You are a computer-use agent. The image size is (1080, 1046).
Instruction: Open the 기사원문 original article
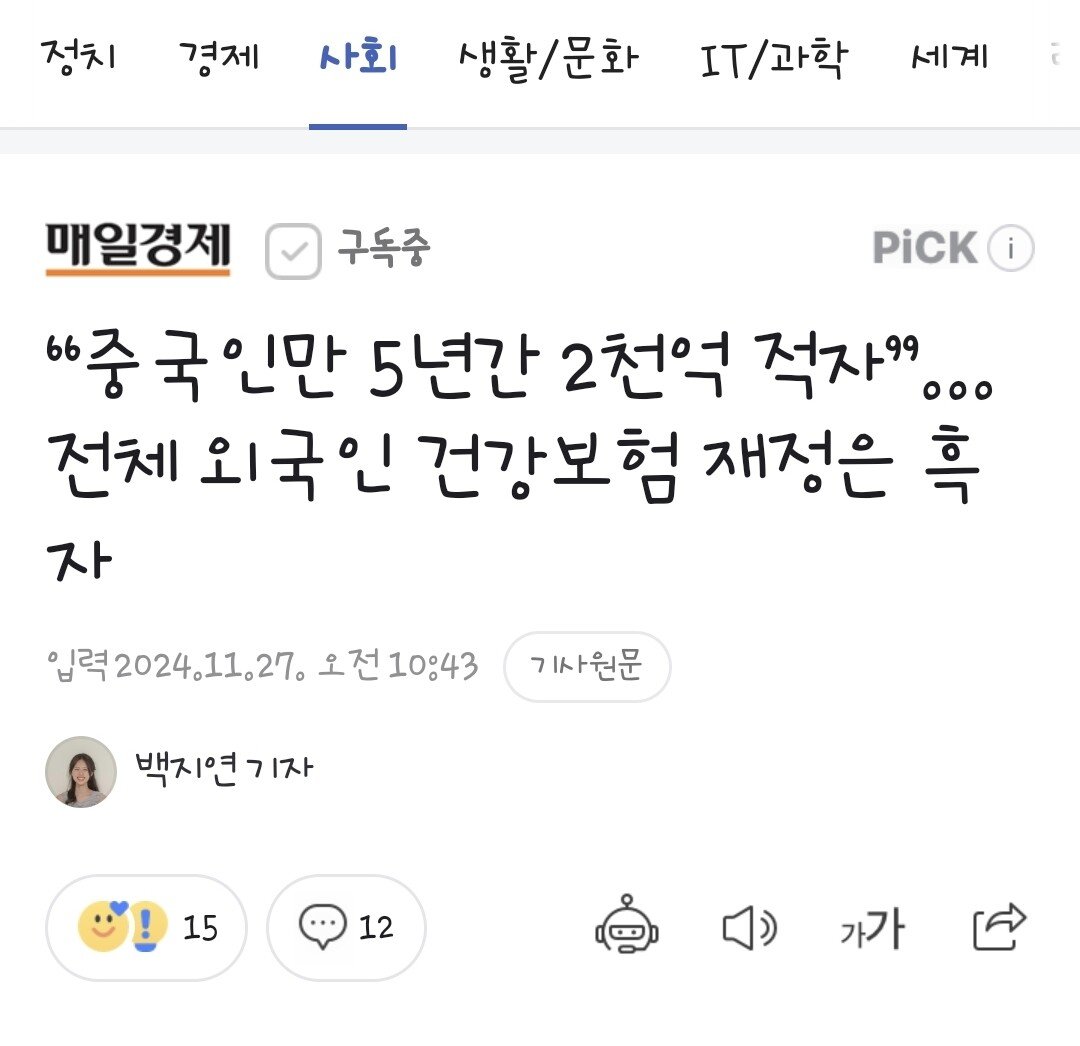click(x=586, y=666)
